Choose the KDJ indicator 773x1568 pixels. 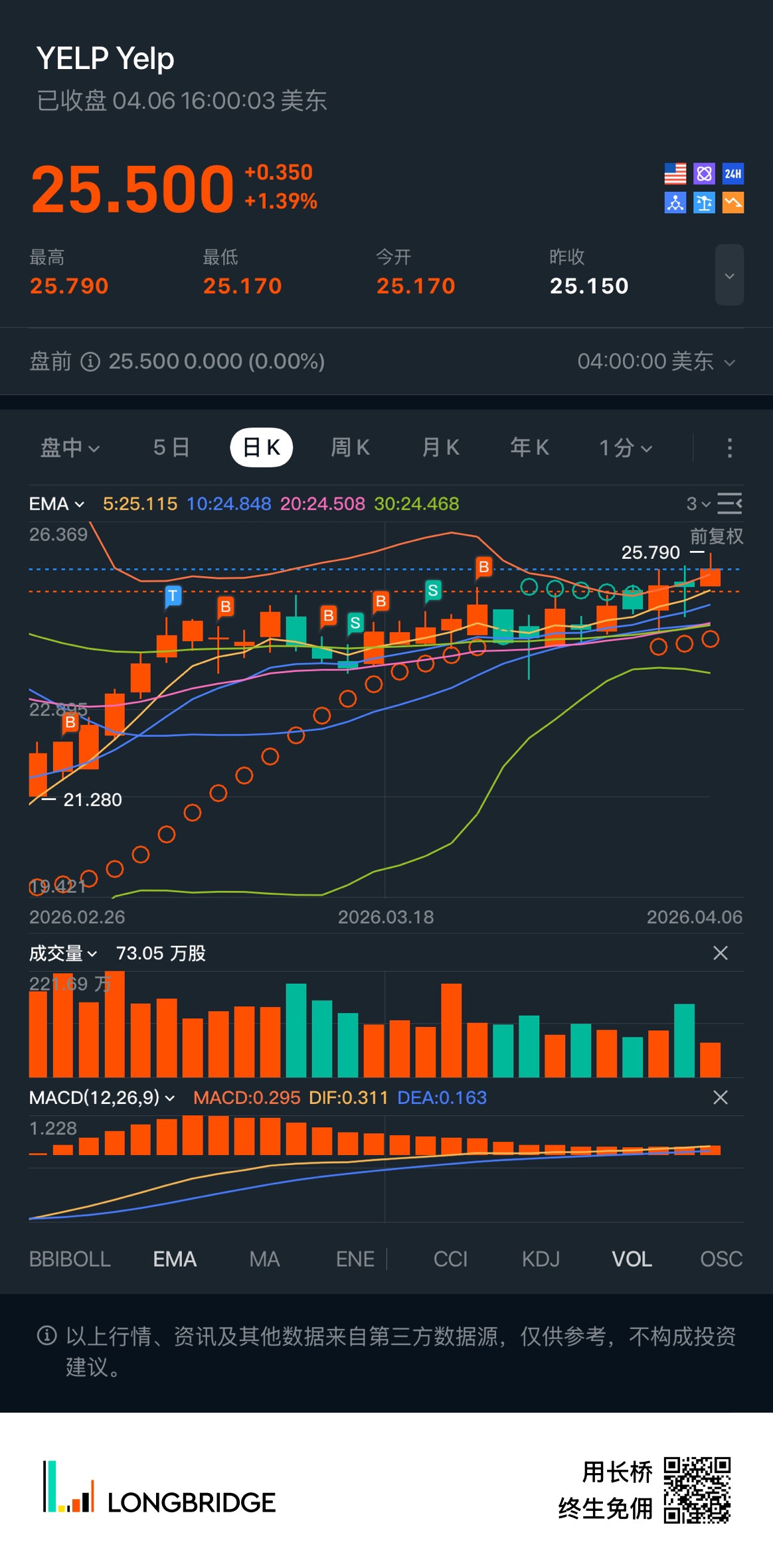tap(541, 1259)
